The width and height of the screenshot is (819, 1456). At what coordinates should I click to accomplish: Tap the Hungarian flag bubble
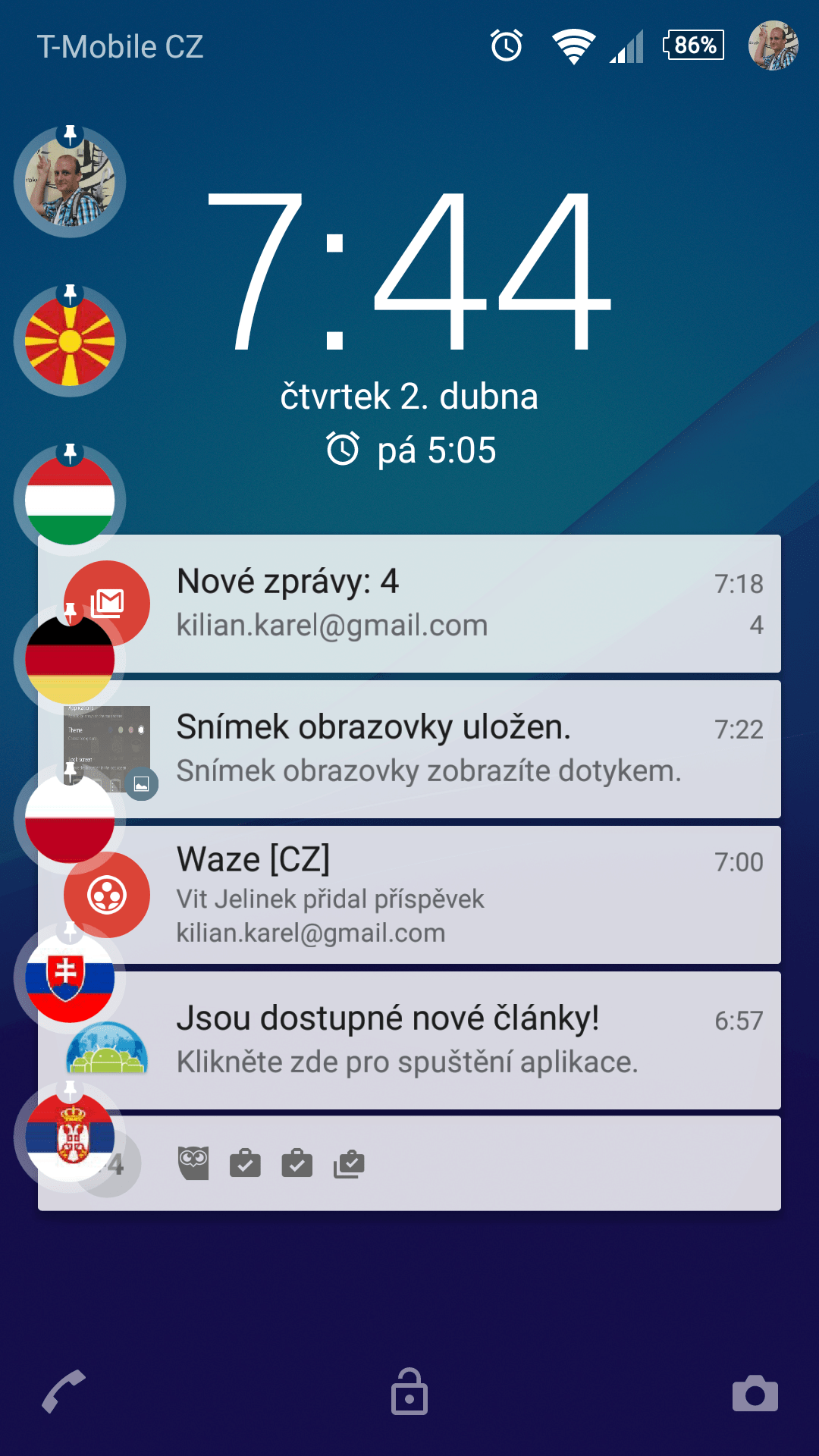70,500
